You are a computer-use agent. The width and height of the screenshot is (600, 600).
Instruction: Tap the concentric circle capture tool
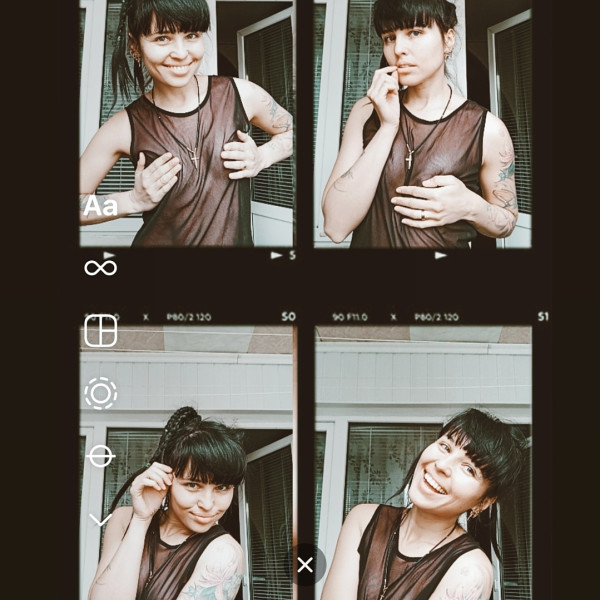tap(100, 393)
